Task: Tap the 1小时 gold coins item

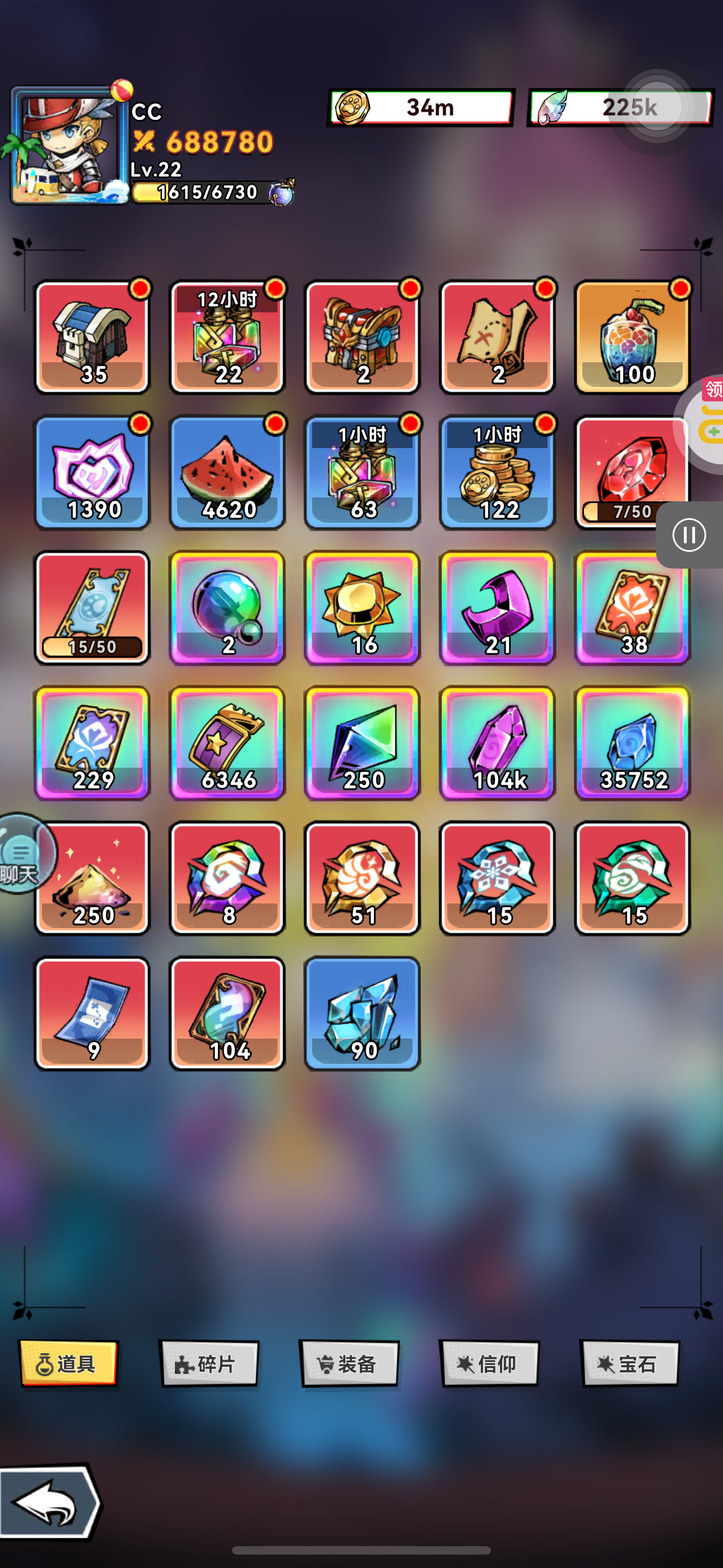Action: 497,472
